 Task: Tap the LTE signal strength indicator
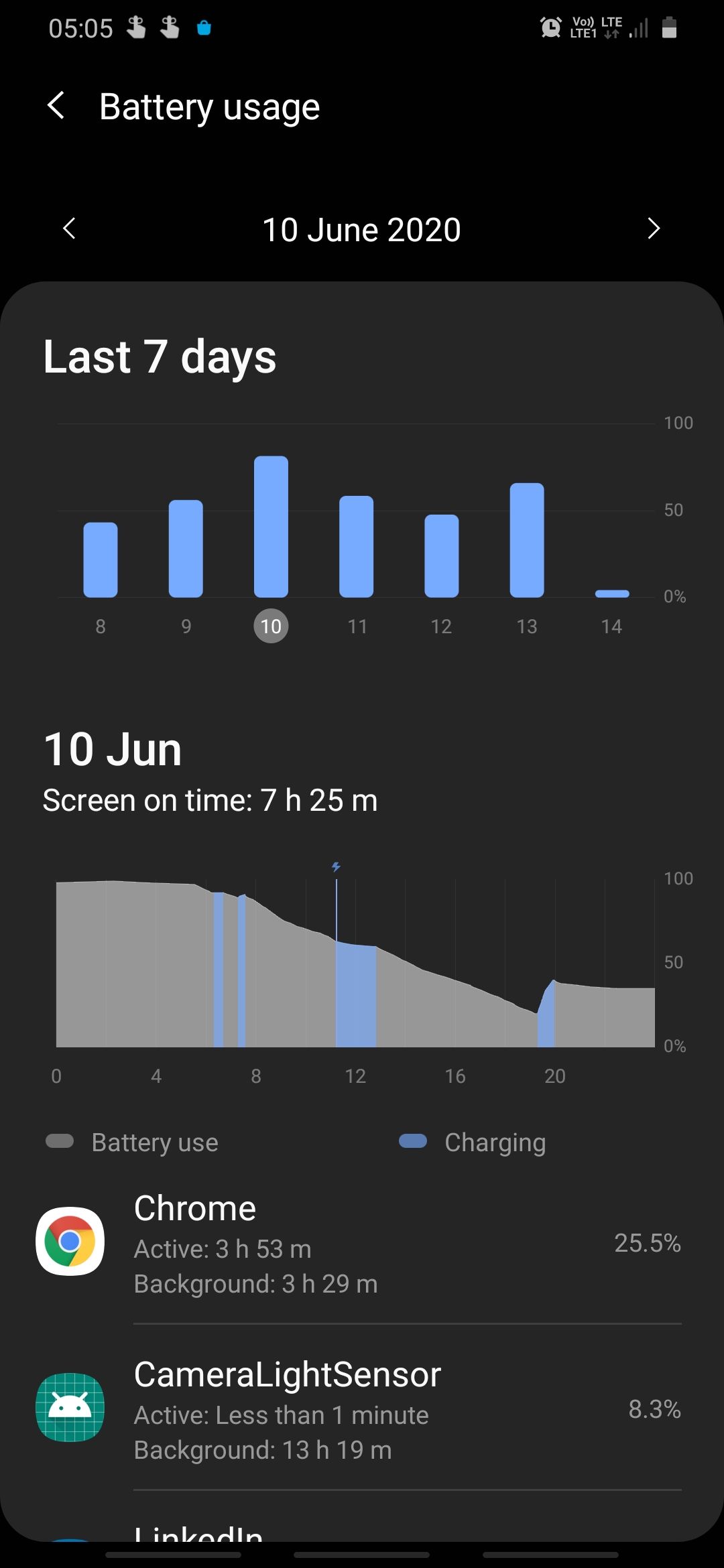638,27
